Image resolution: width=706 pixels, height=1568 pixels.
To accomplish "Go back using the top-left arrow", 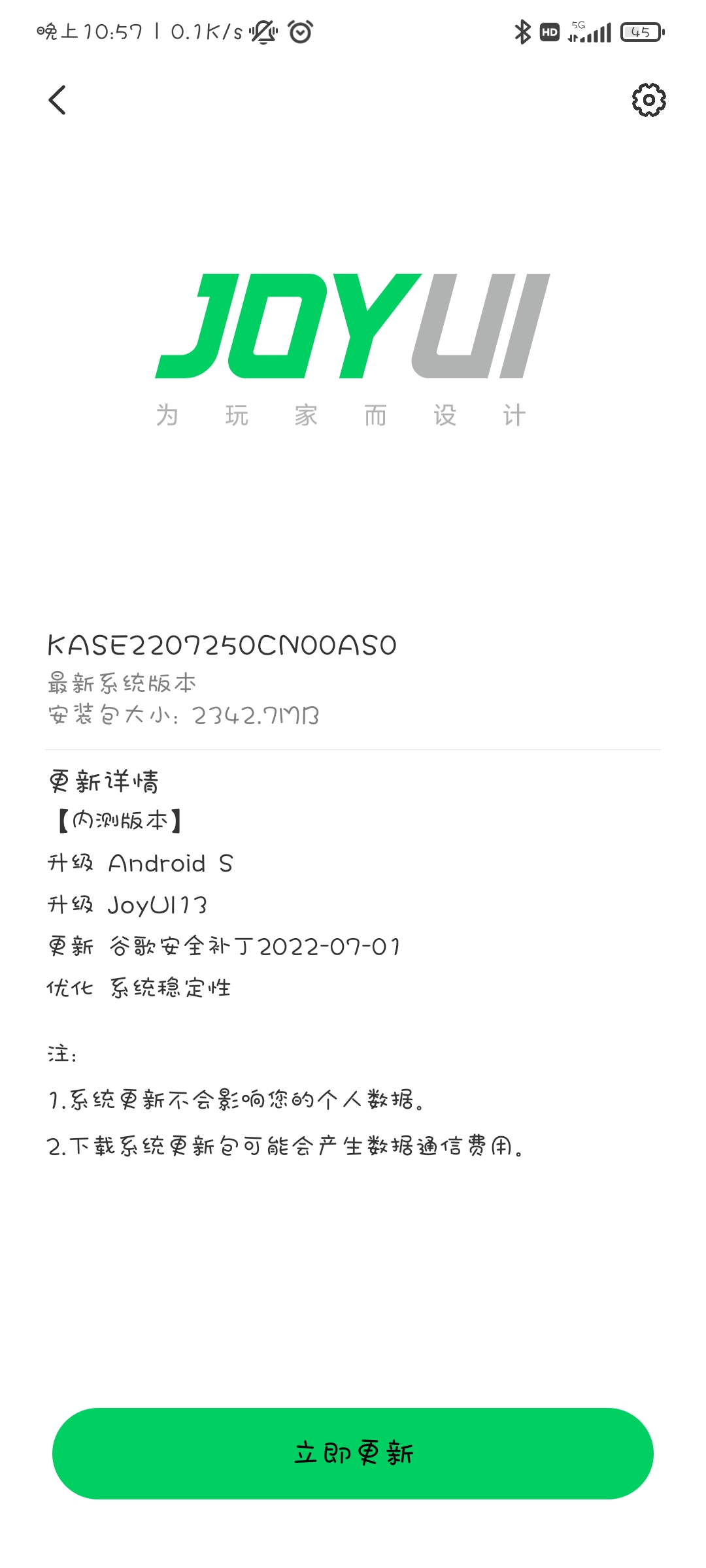I will pyautogui.click(x=58, y=100).
